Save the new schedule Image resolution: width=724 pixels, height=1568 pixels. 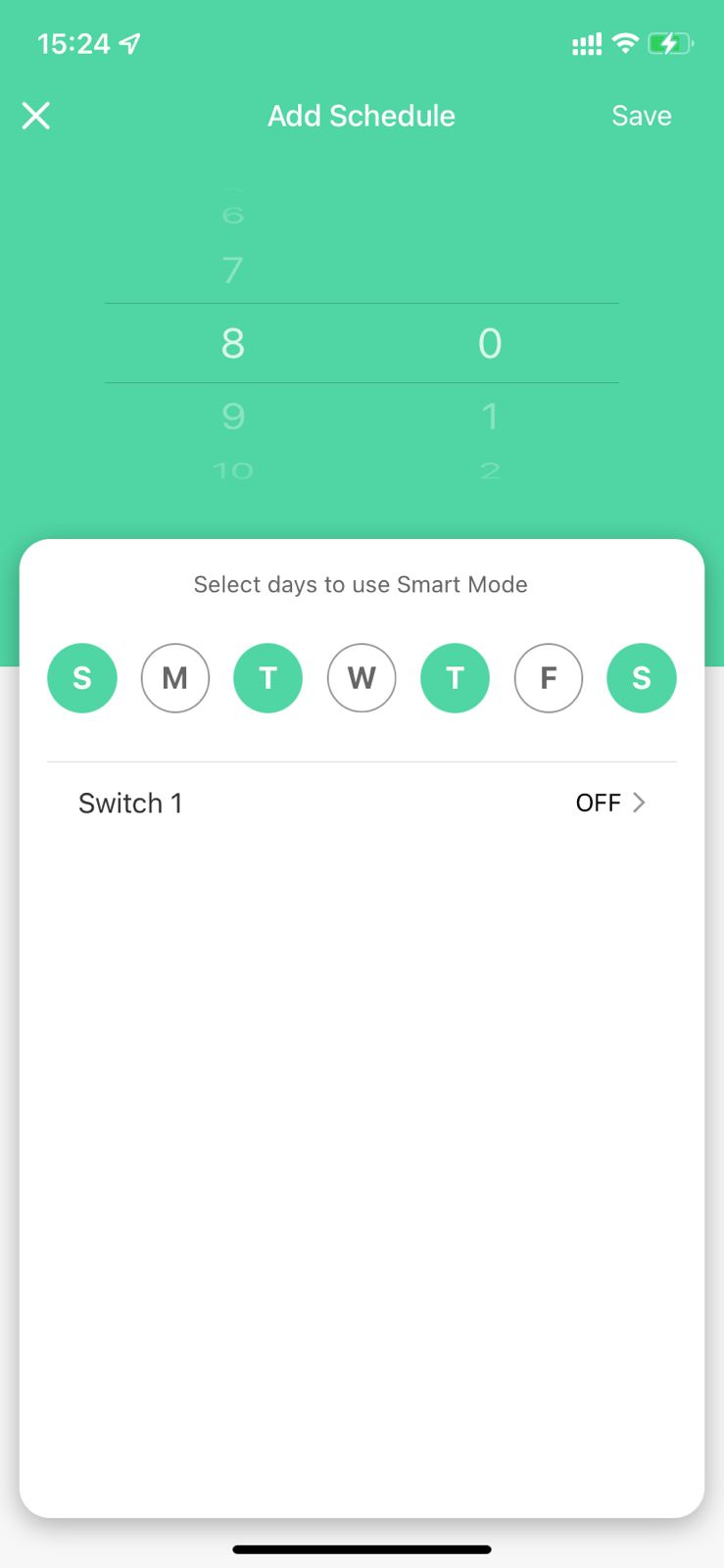[x=642, y=116]
